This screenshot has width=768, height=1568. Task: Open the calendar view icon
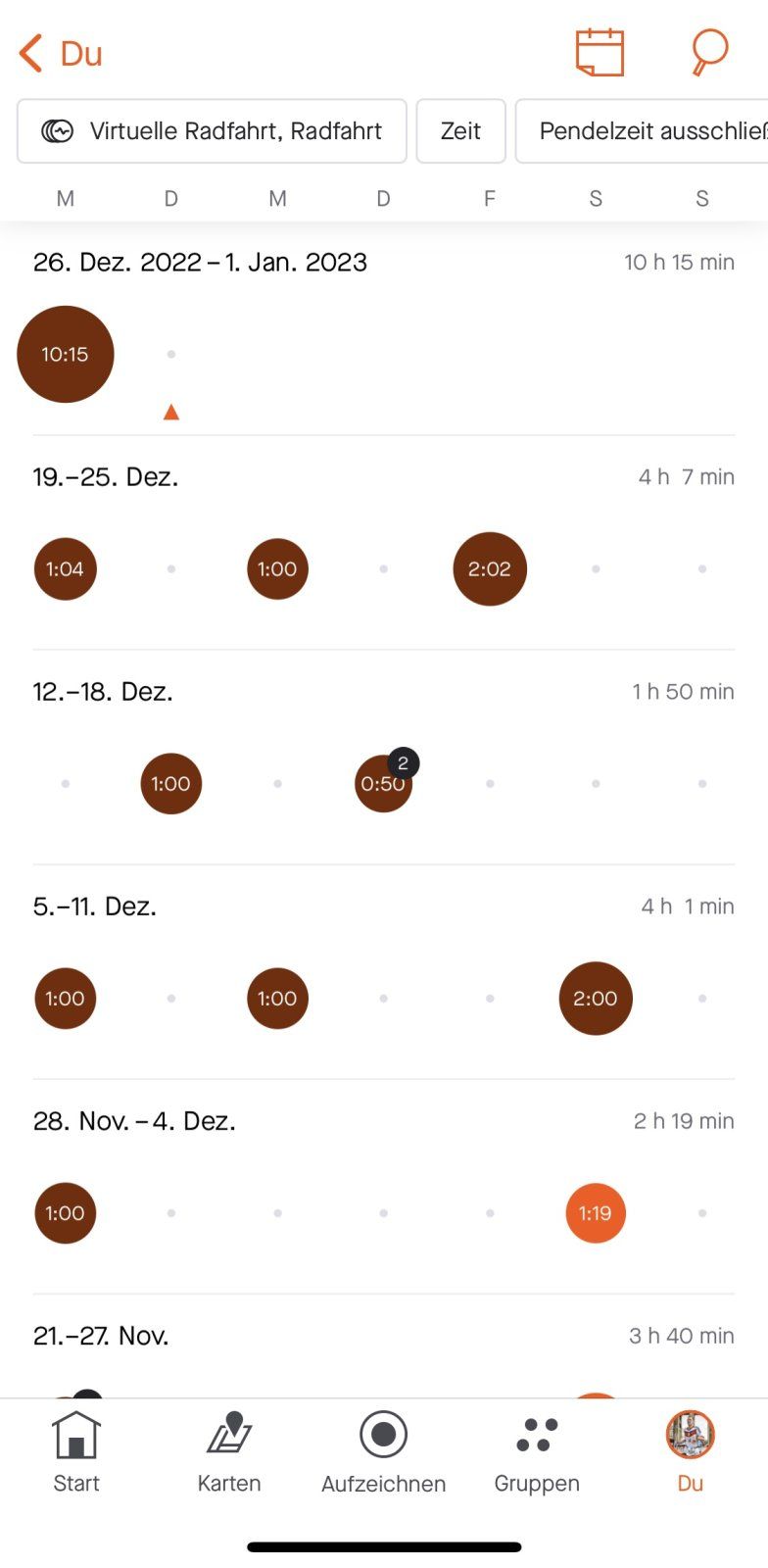[600, 52]
